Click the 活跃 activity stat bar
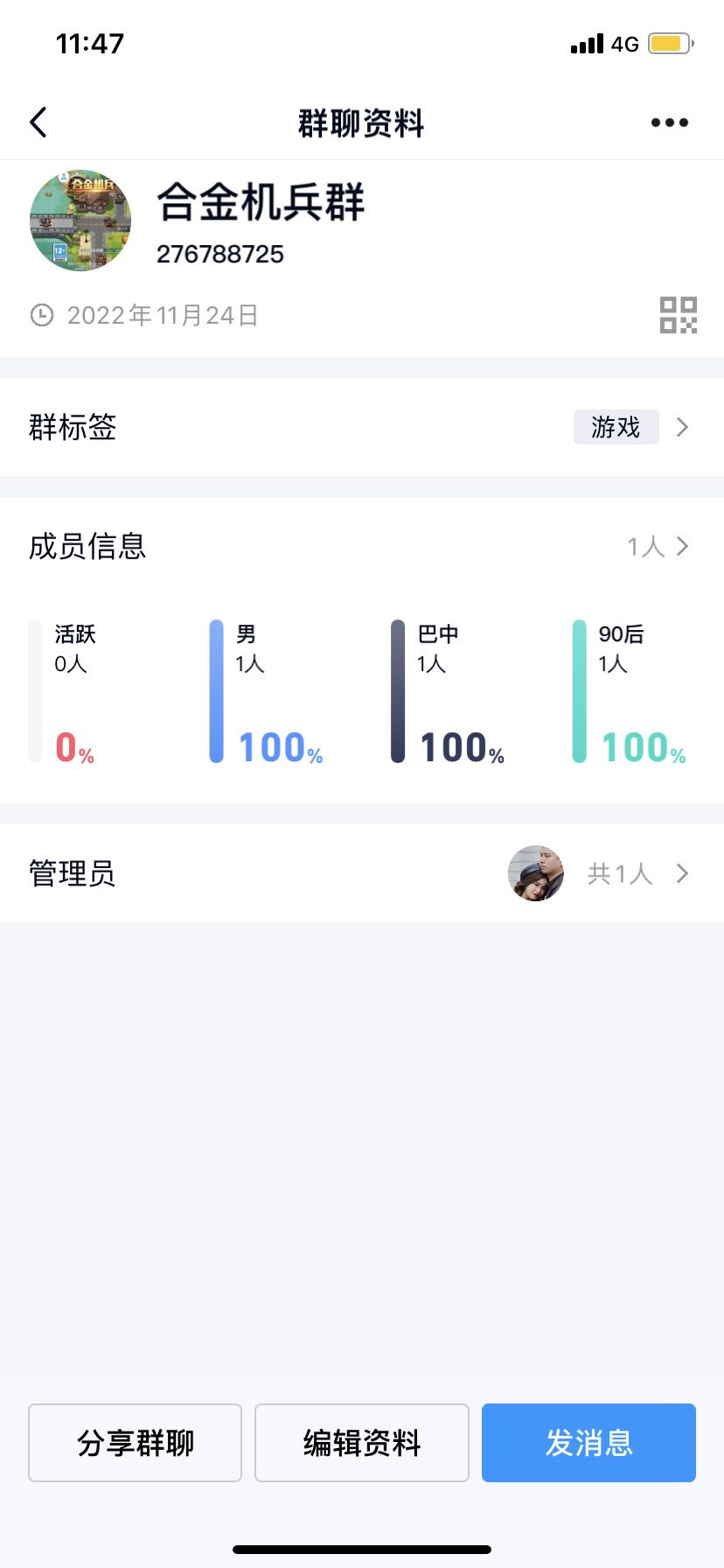 pos(35,691)
